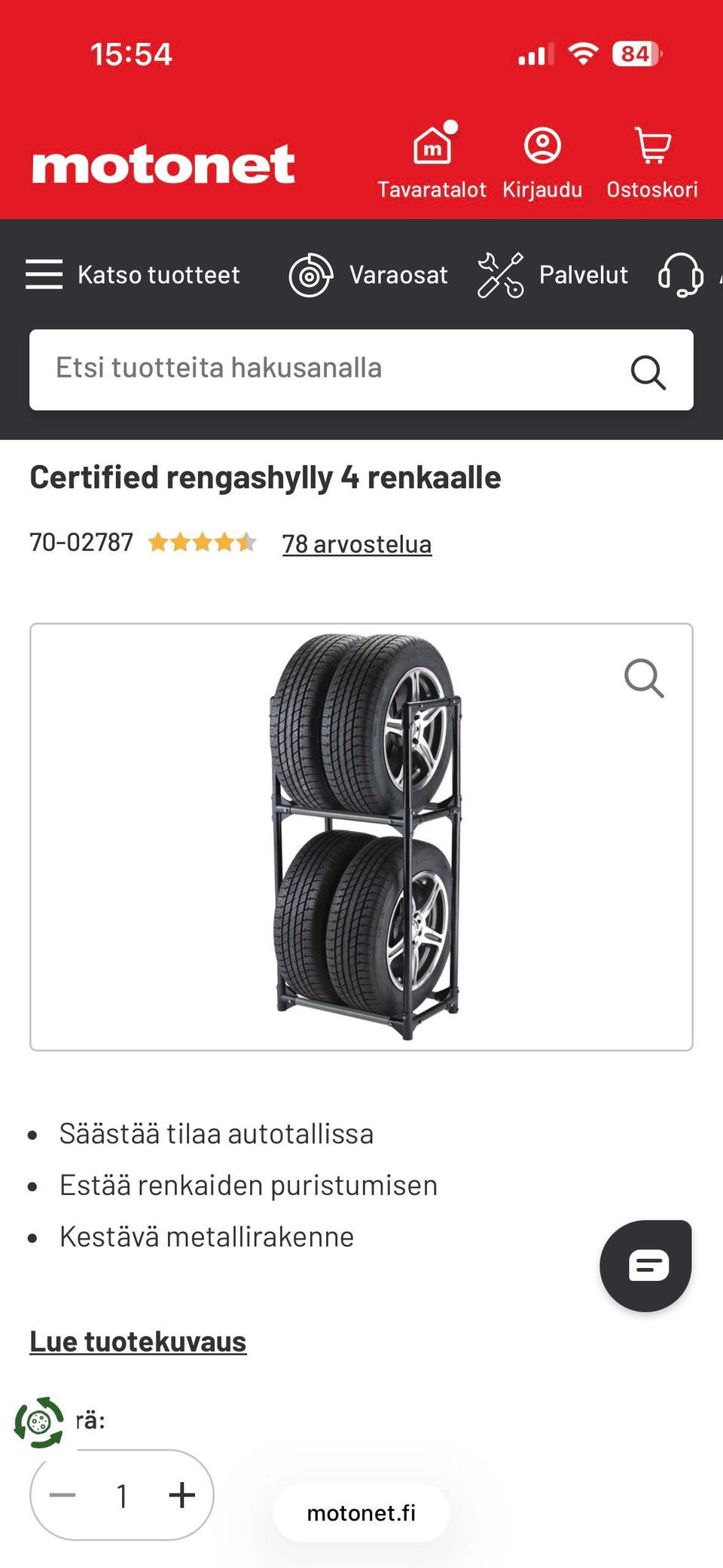View Tavaratalot store locations
723x1568 pixels.
pyautogui.click(x=432, y=160)
